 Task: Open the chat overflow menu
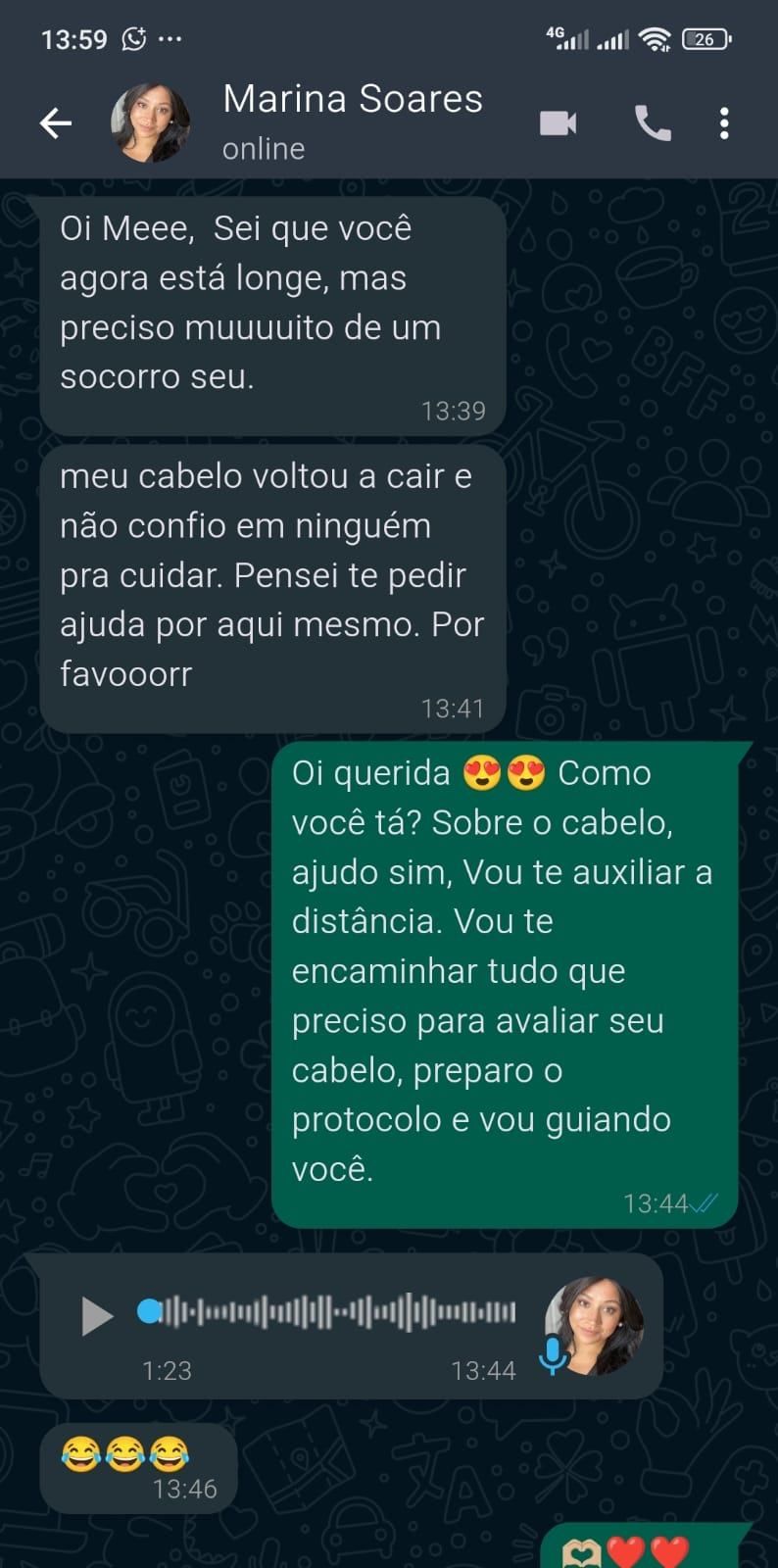(724, 123)
